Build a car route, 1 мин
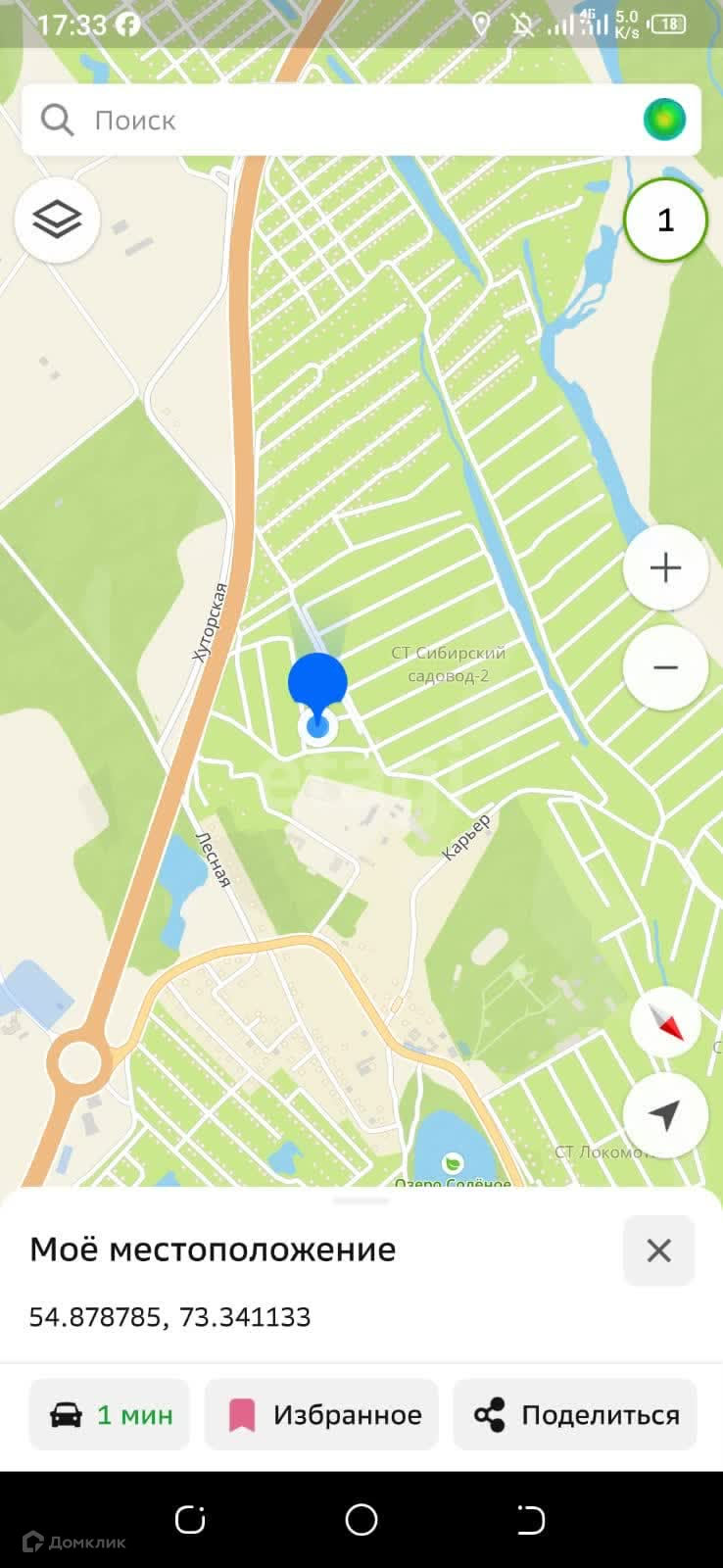 pyautogui.click(x=110, y=1415)
